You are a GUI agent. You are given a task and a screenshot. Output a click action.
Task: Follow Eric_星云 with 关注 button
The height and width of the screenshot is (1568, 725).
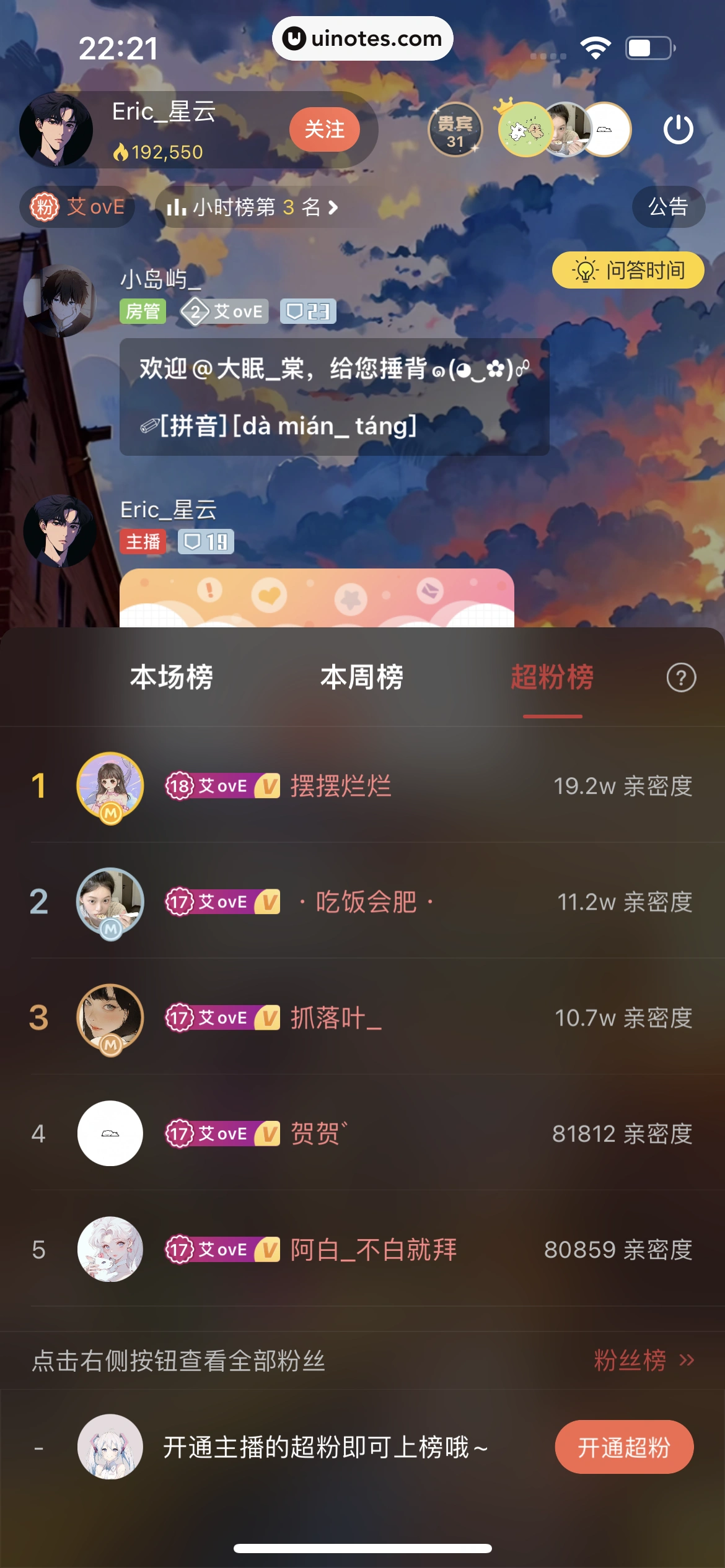[324, 129]
